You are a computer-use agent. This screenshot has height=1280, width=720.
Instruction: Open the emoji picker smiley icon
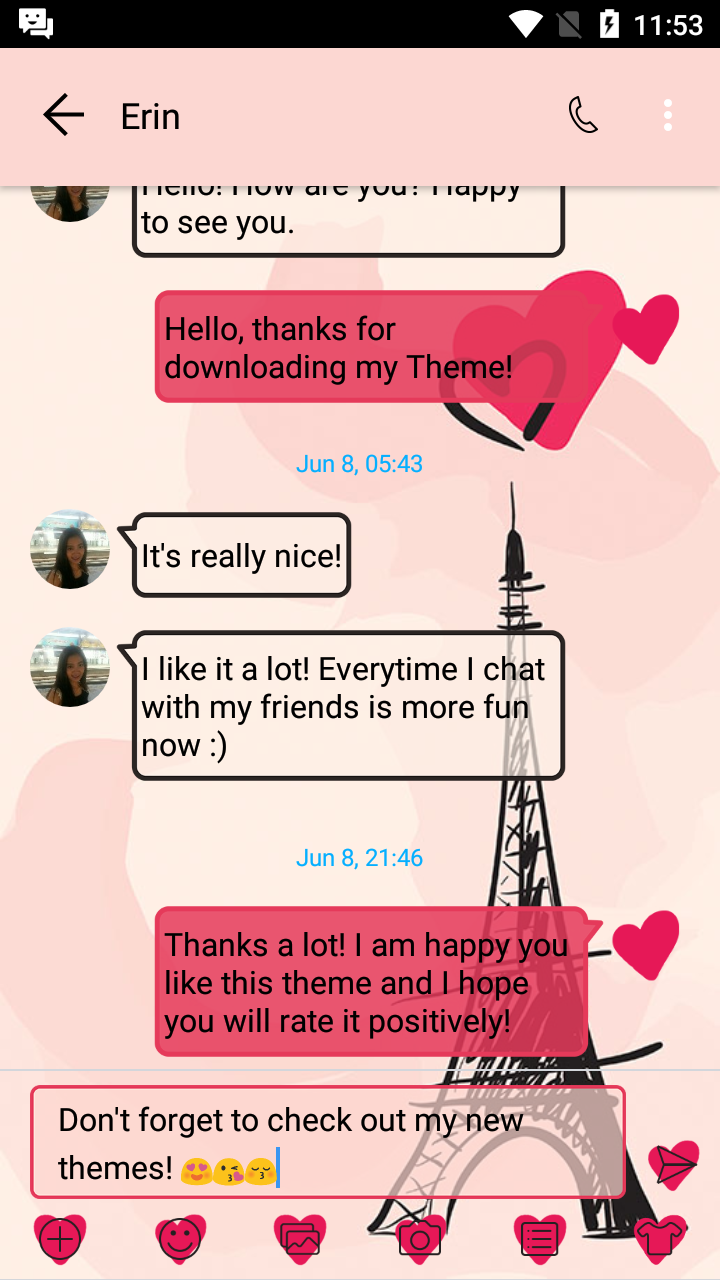pos(180,1238)
